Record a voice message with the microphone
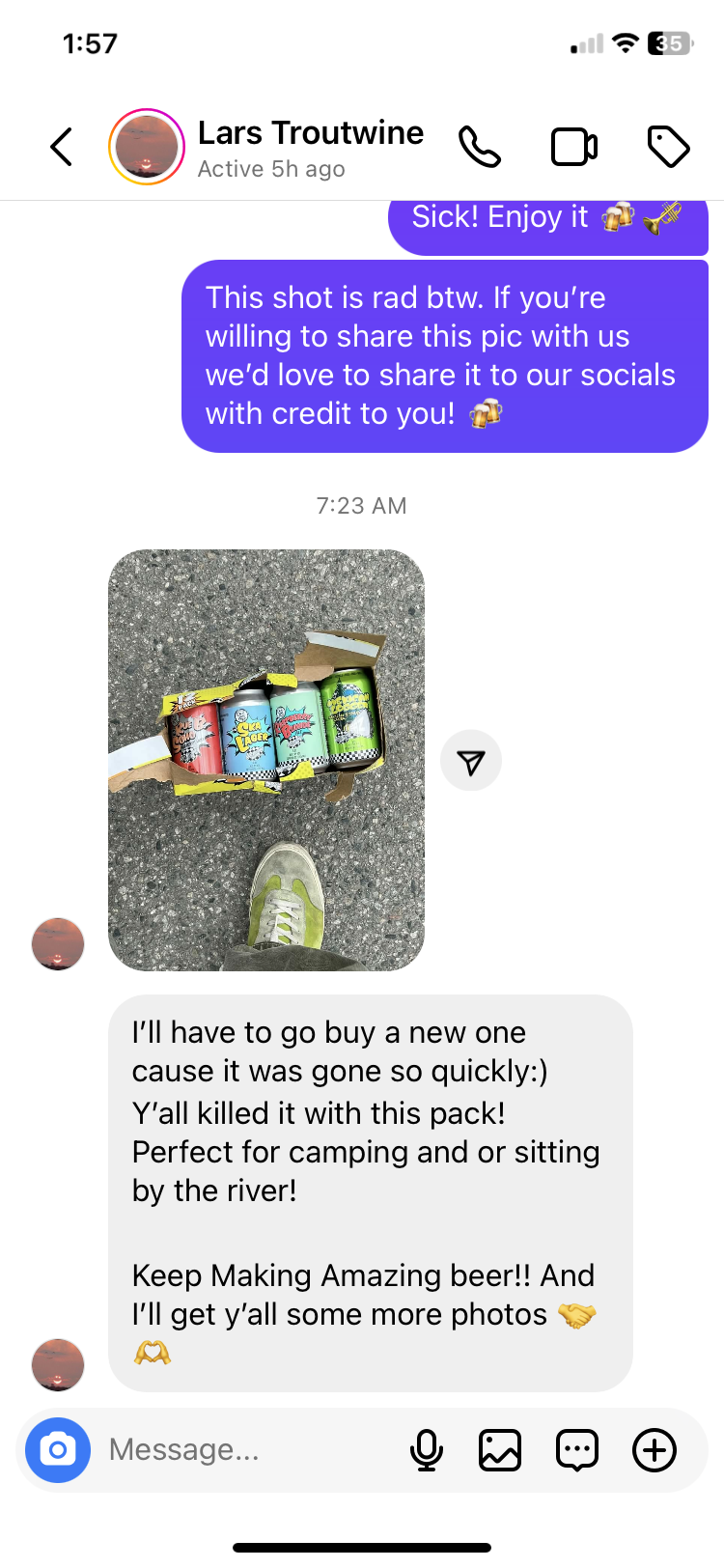Image resolution: width=724 pixels, height=1568 pixels. pos(426,1449)
